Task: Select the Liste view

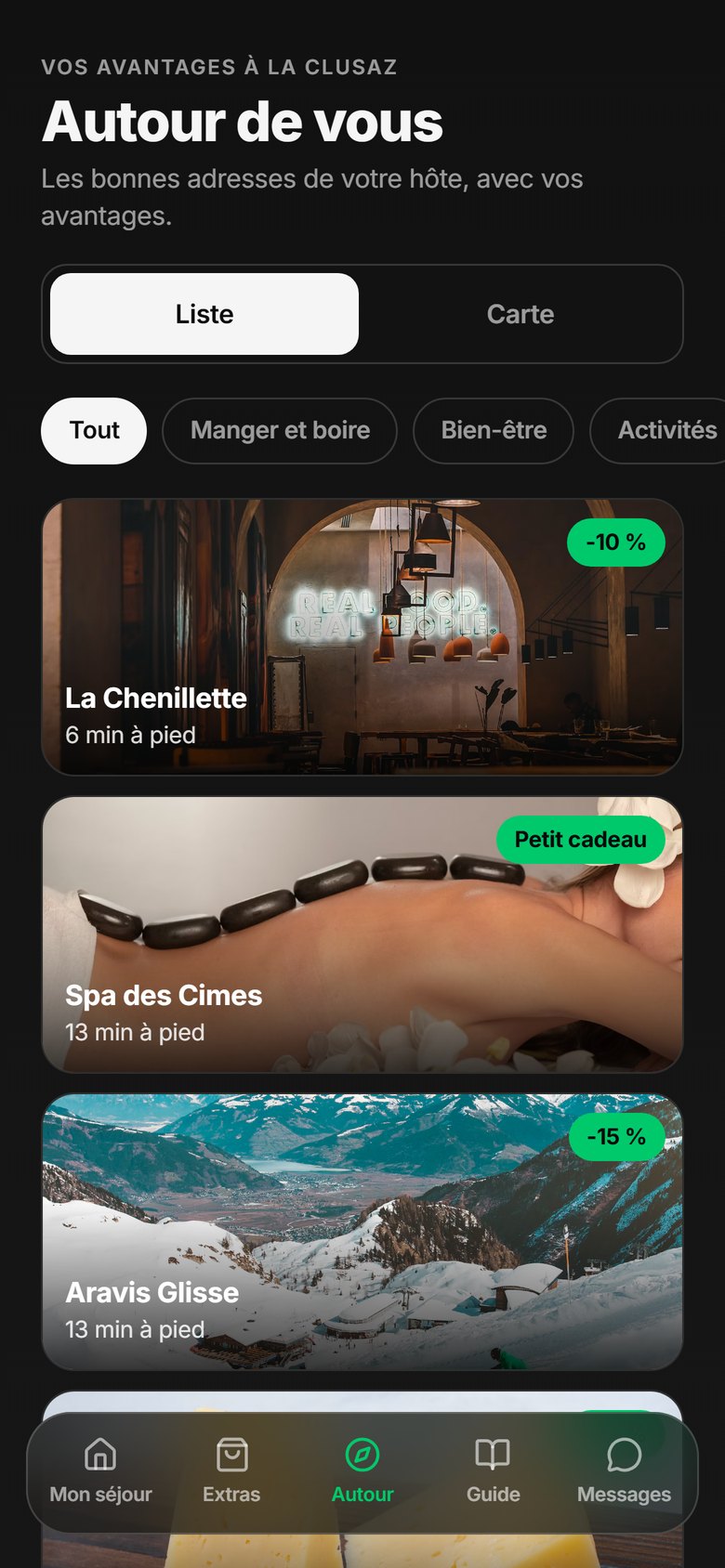Action: [x=204, y=314]
